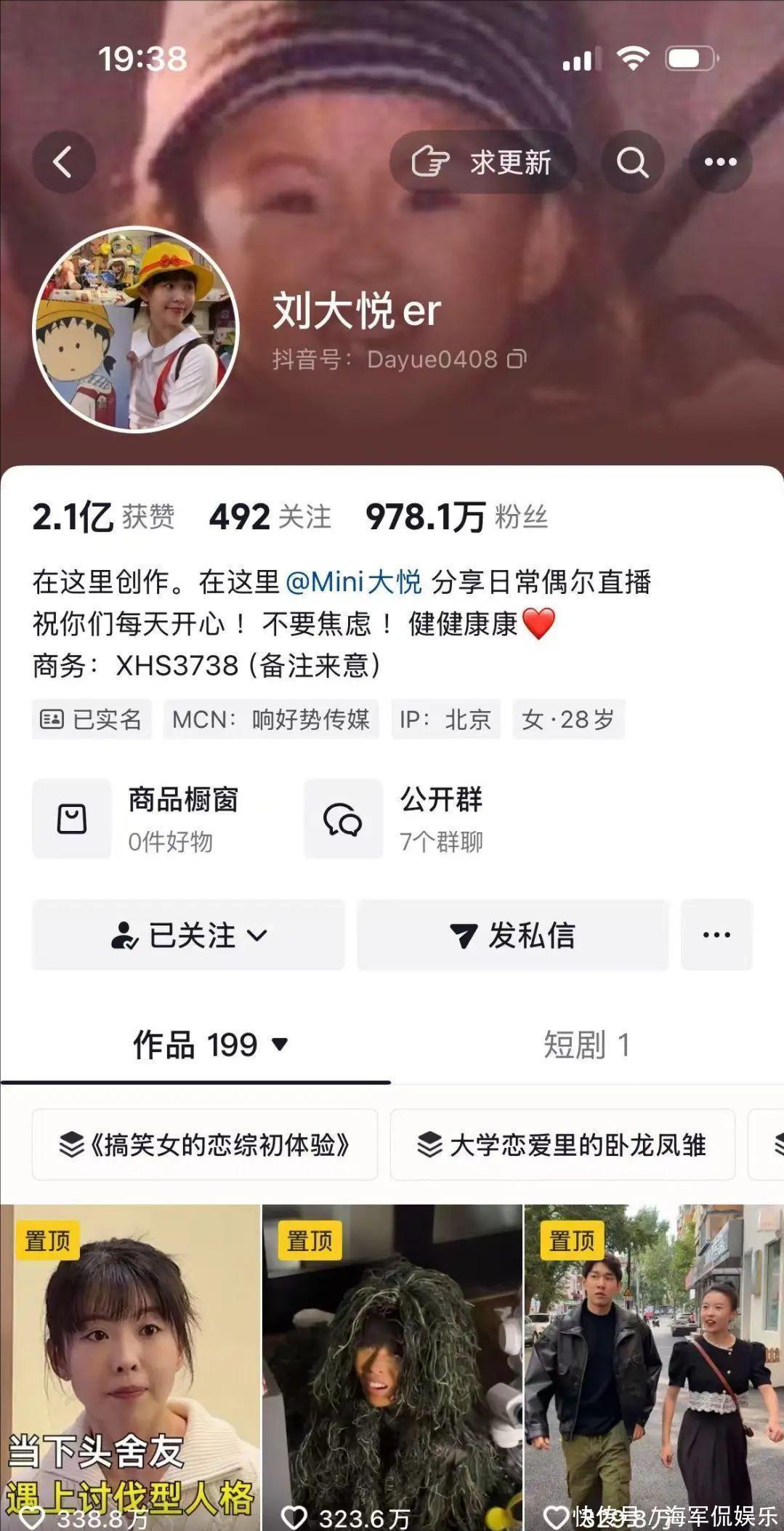View the profile avatar photo

[136, 329]
